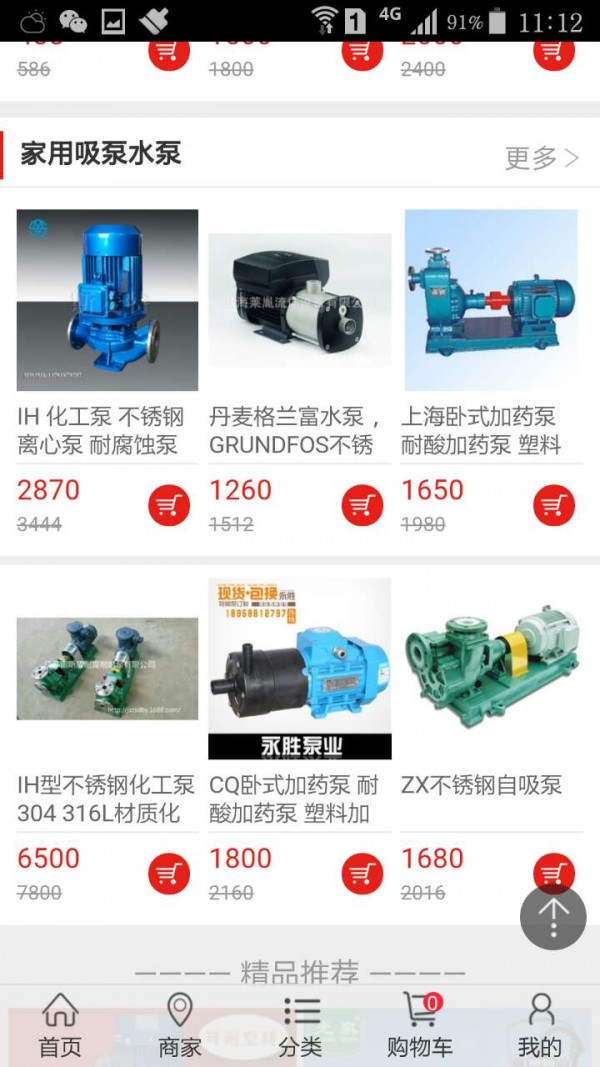600x1067 pixels.
Task: Add the 2870 IH 化工泵 to cart
Action: (x=169, y=505)
